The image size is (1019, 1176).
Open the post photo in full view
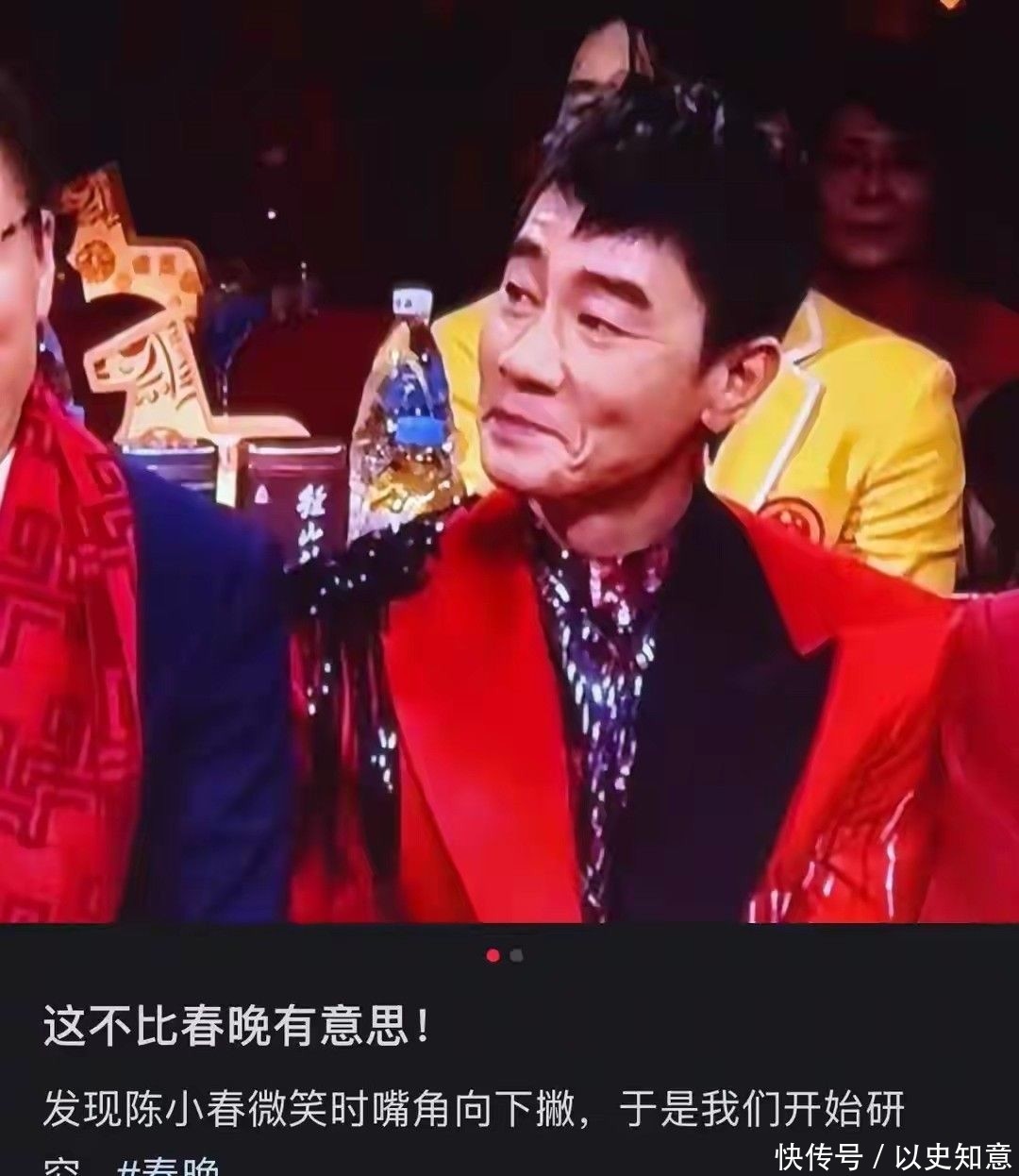[x=509, y=461]
